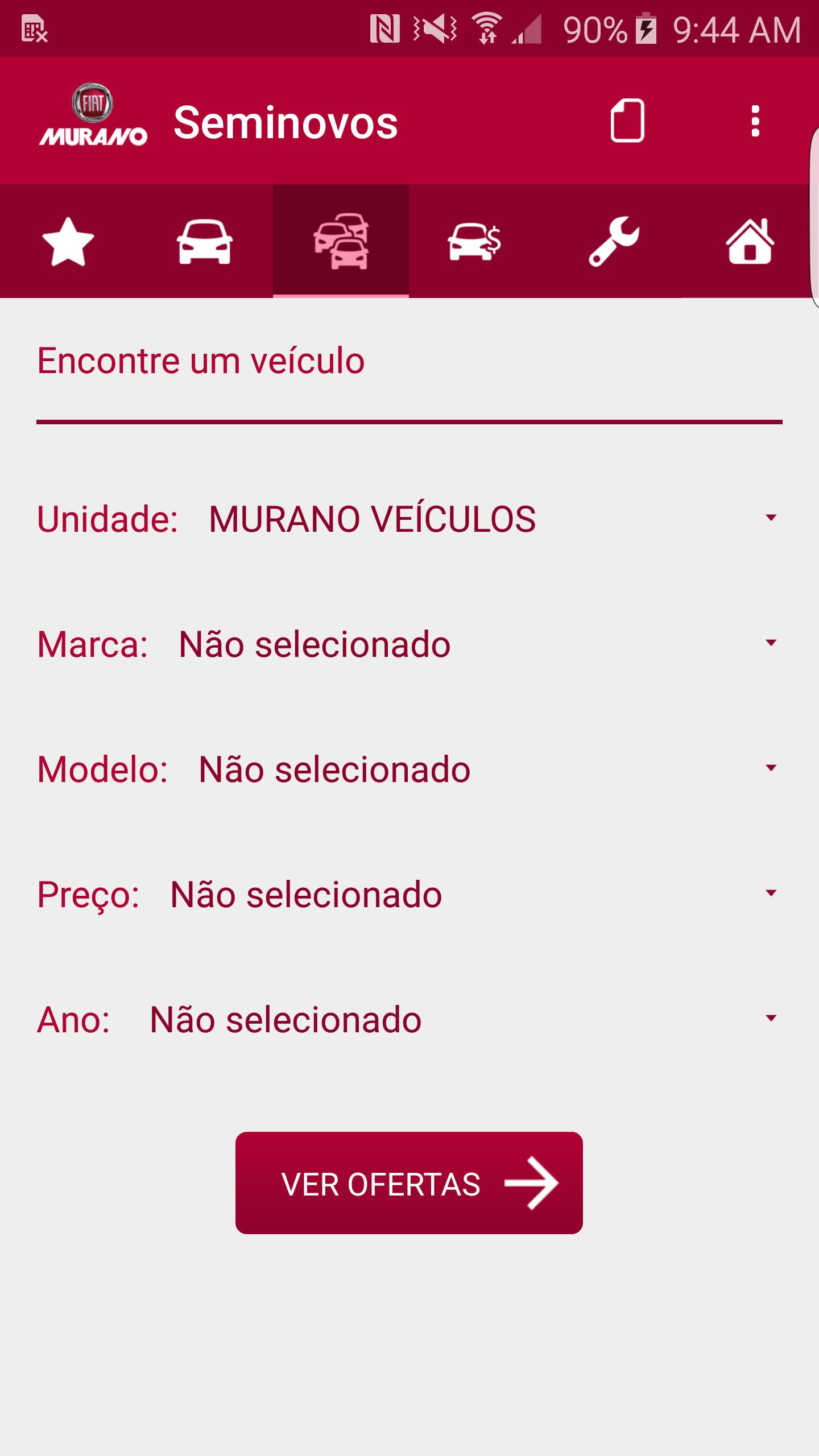The height and width of the screenshot is (1456, 819).
Task: Open the car with dollar sign tab
Action: 477,241
